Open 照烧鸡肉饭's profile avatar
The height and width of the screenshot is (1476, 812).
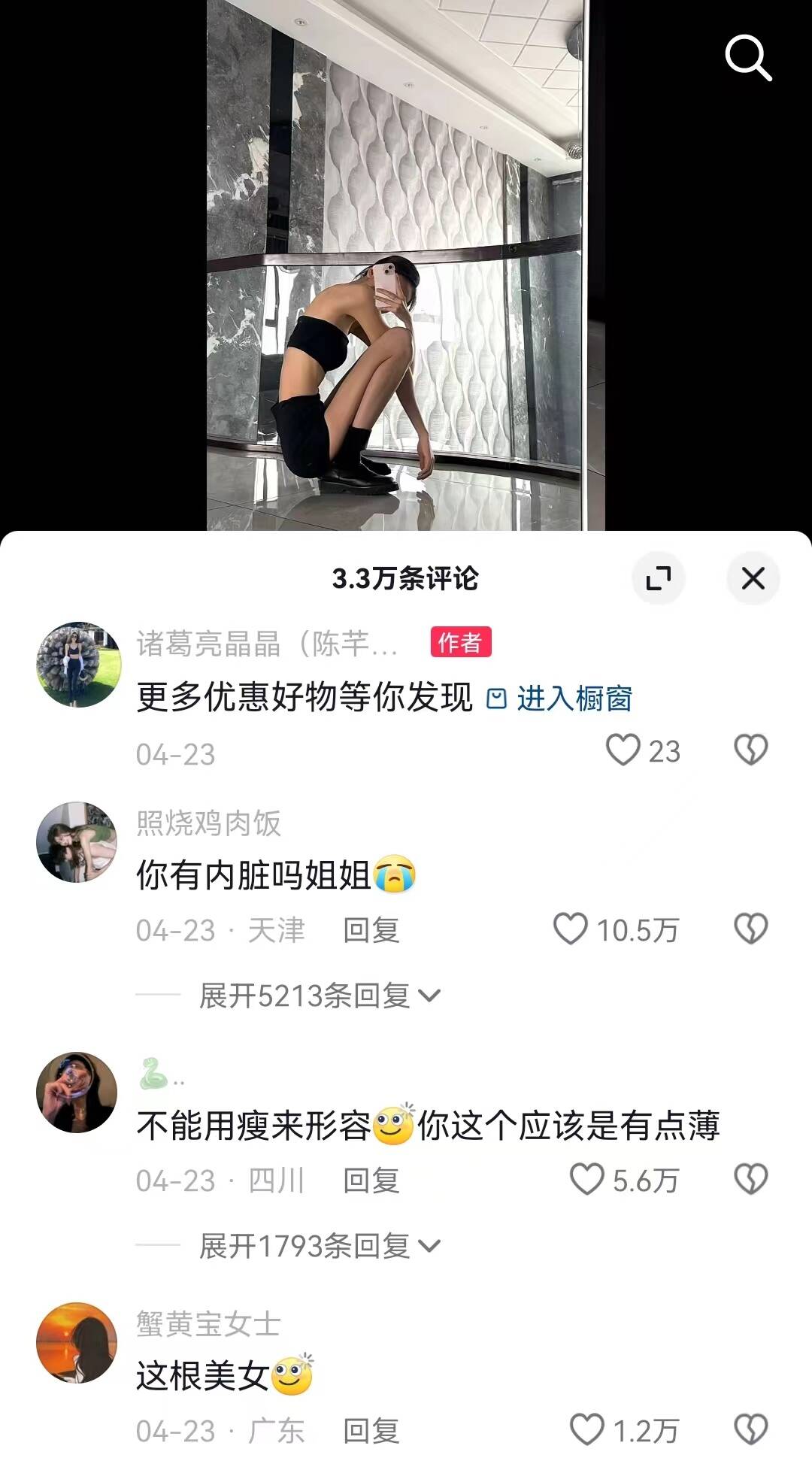pyautogui.click(x=77, y=841)
